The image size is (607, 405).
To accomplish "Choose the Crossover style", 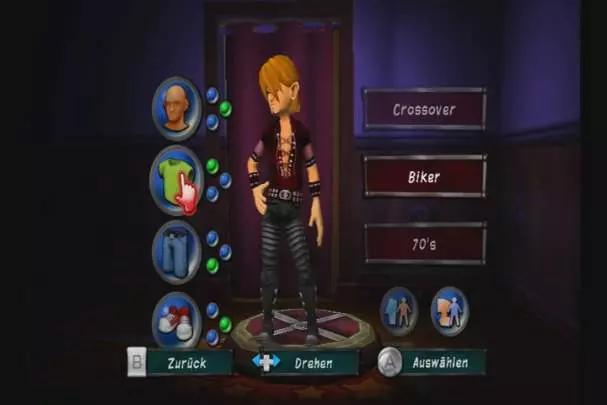I will pos(424,109).
